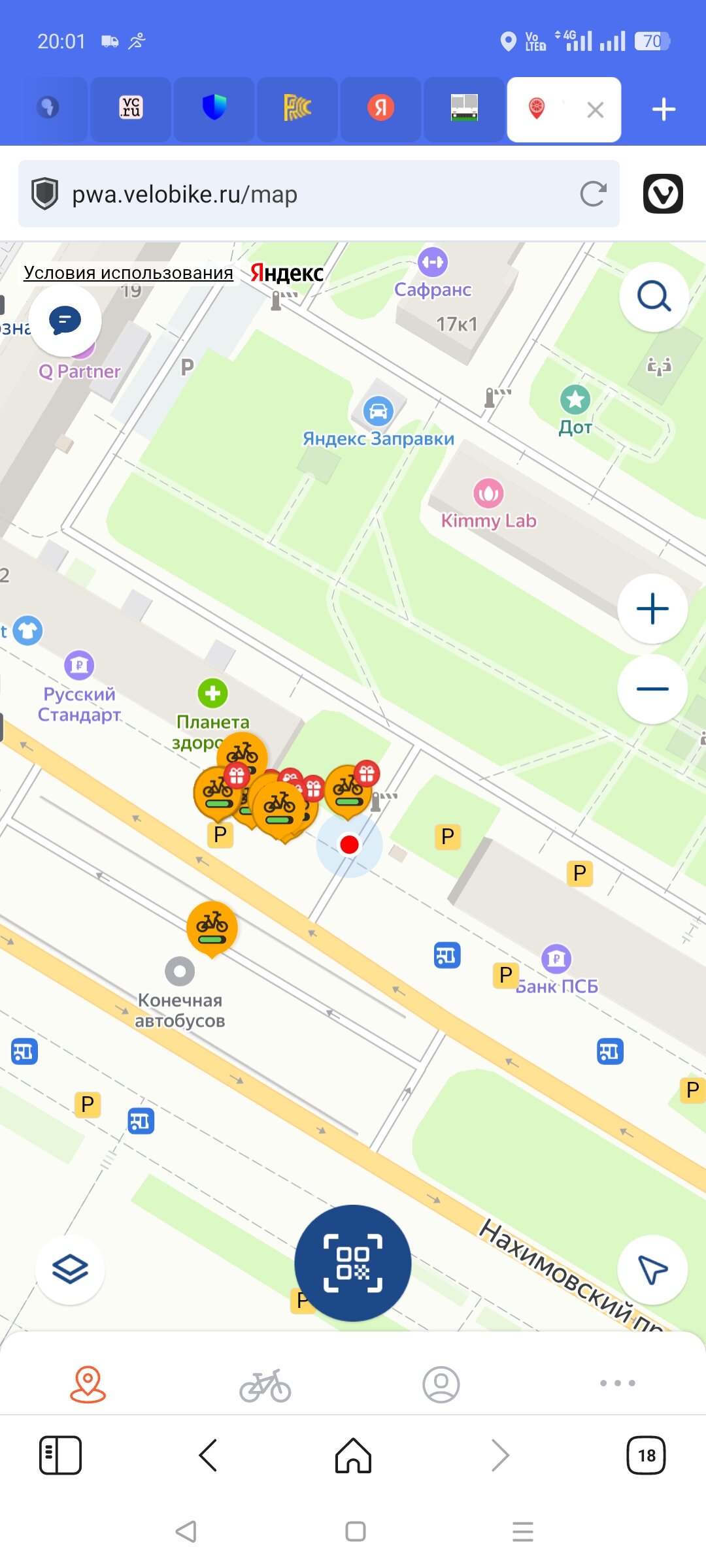
Task: Switch to the bicycle tab
Action: click(x=265, y=1384)
